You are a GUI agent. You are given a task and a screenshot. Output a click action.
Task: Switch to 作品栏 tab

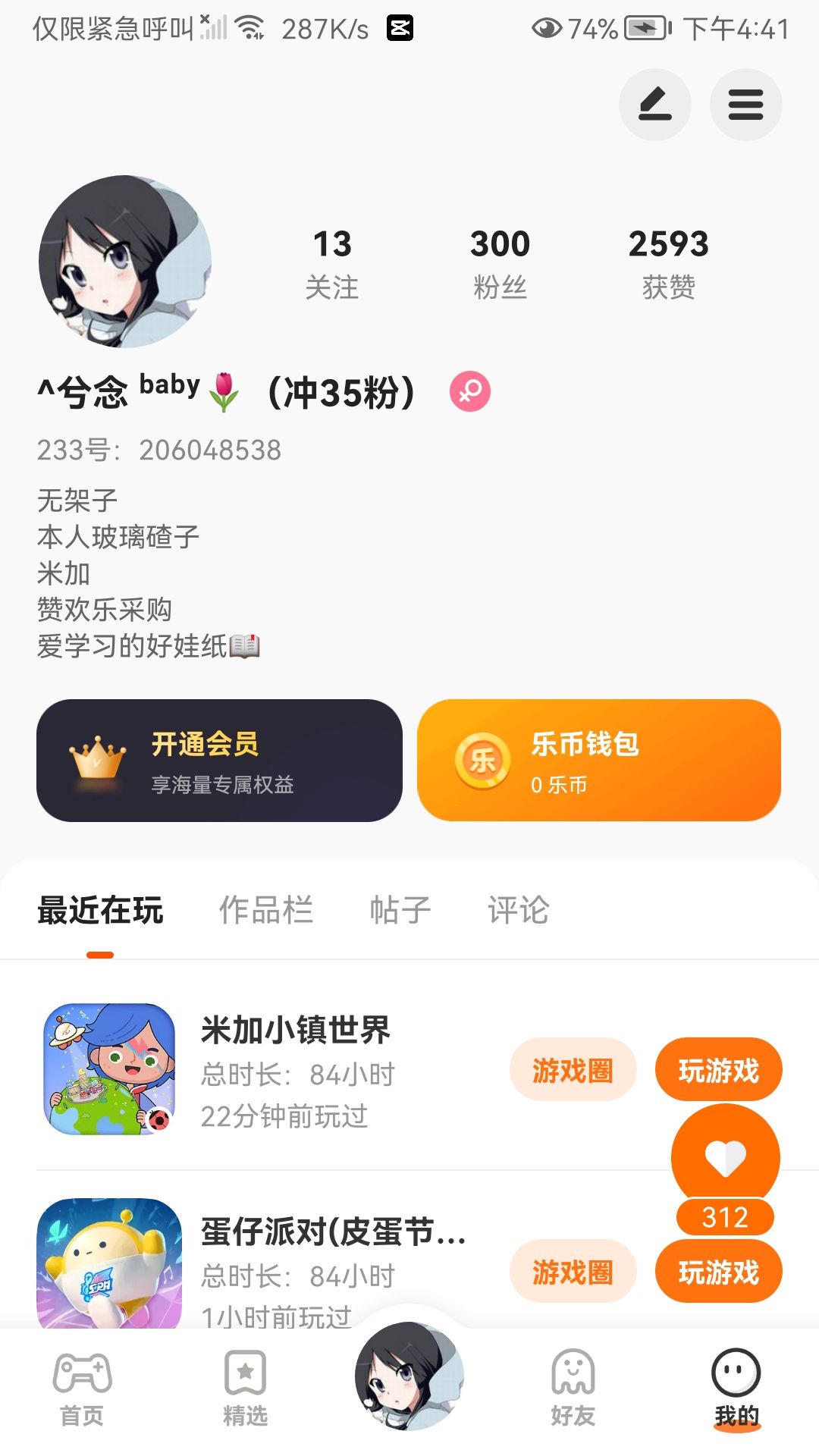266,909
